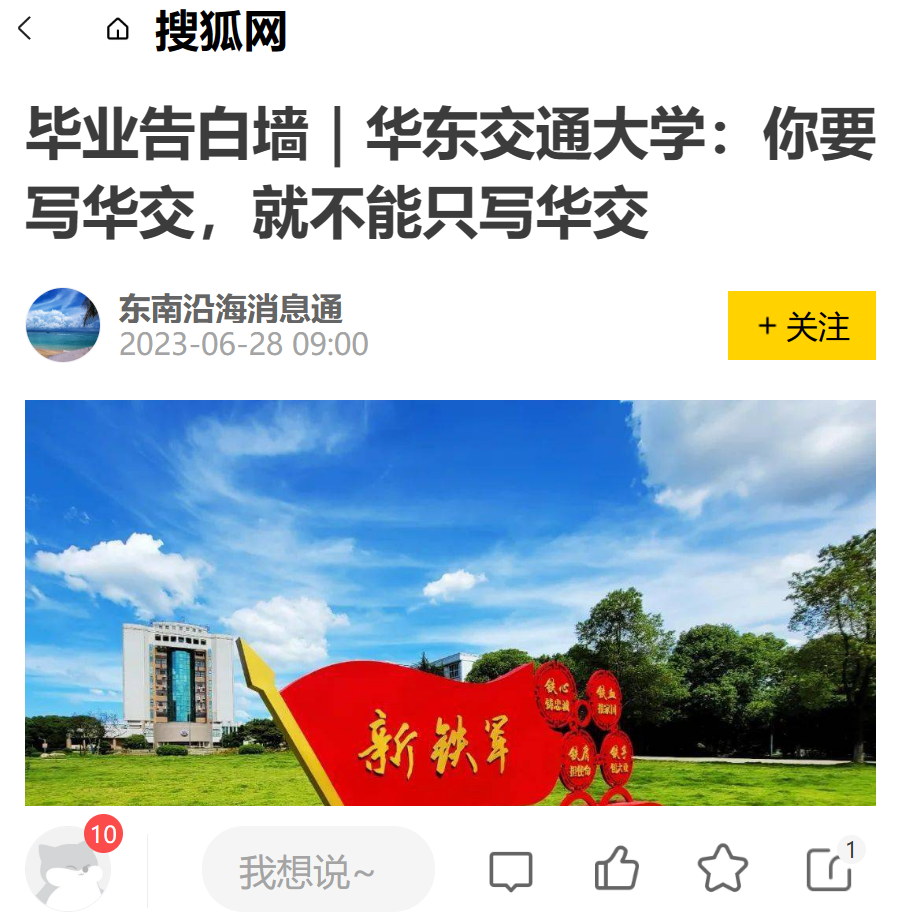Open the fox avatar with 10 badge
Screen dimensions: 898x920
click(68, 868)
